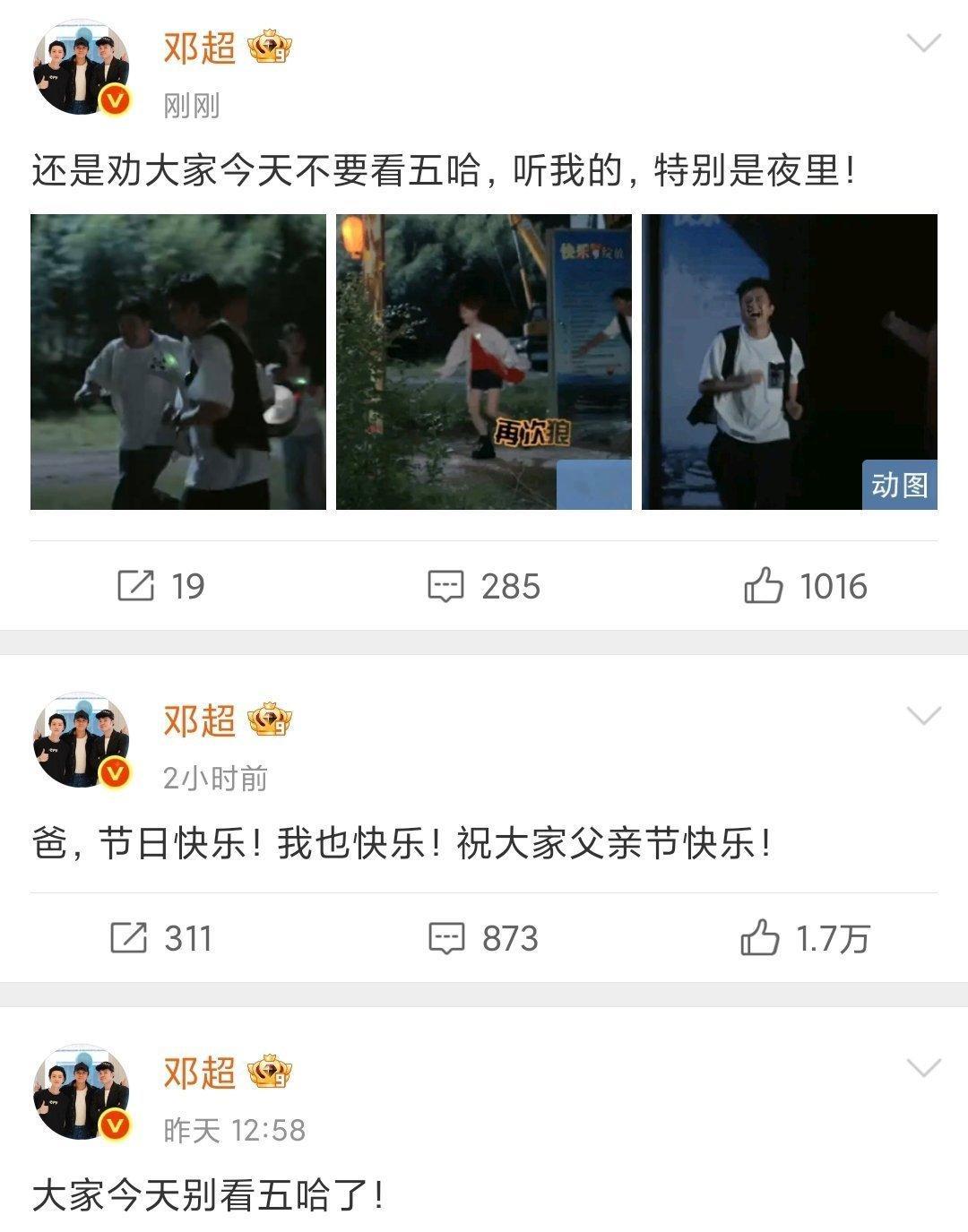
Task: Open 邓超's avatar on the 刚刚 post
Action: click(x=82, y=68)
